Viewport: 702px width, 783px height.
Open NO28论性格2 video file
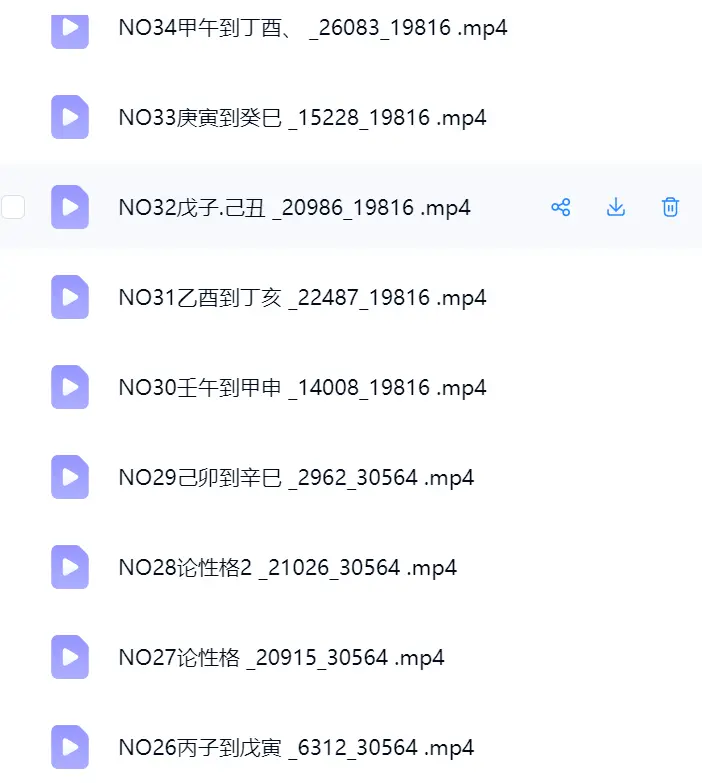point(288,567)
